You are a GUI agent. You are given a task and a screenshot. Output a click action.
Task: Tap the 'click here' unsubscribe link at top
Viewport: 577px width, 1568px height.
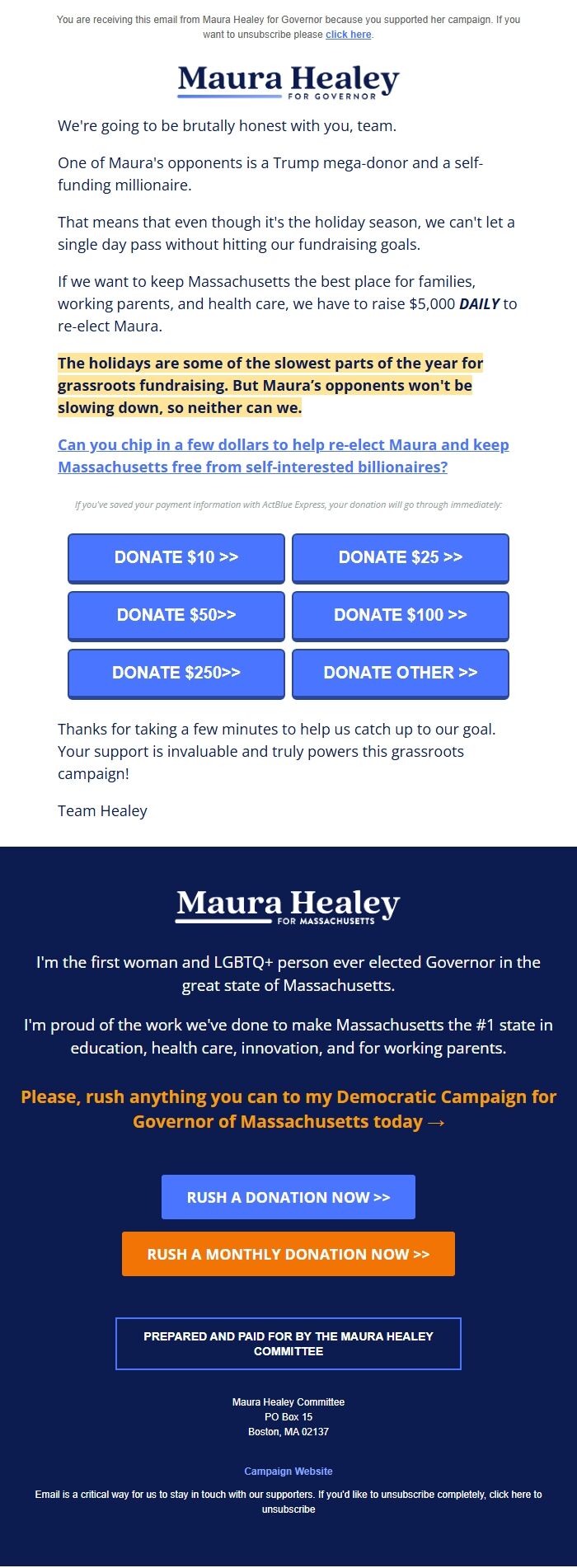coord(348,35)
